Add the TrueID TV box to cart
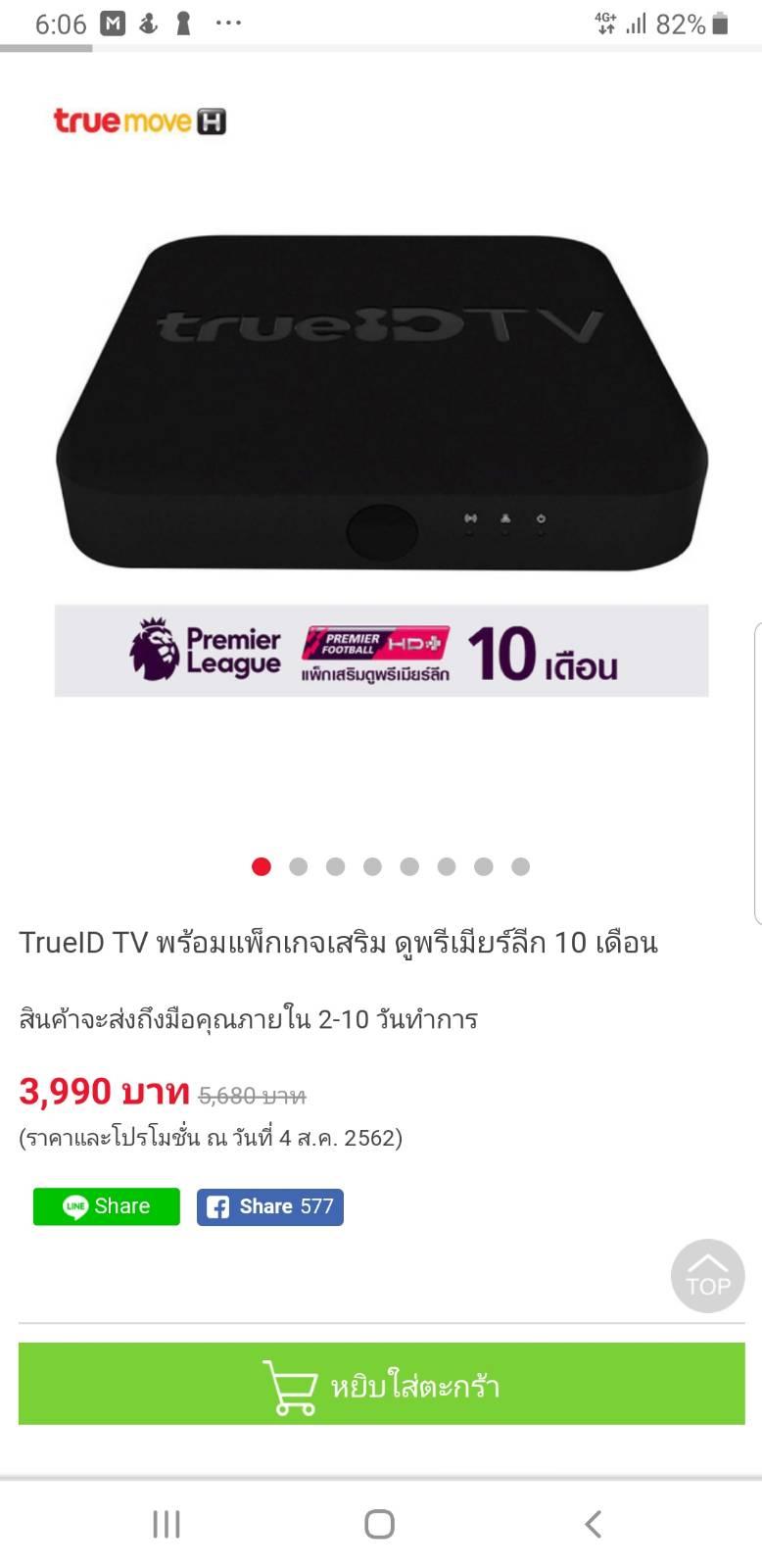The image size is (762, 1568). (x=381, y=1383)
